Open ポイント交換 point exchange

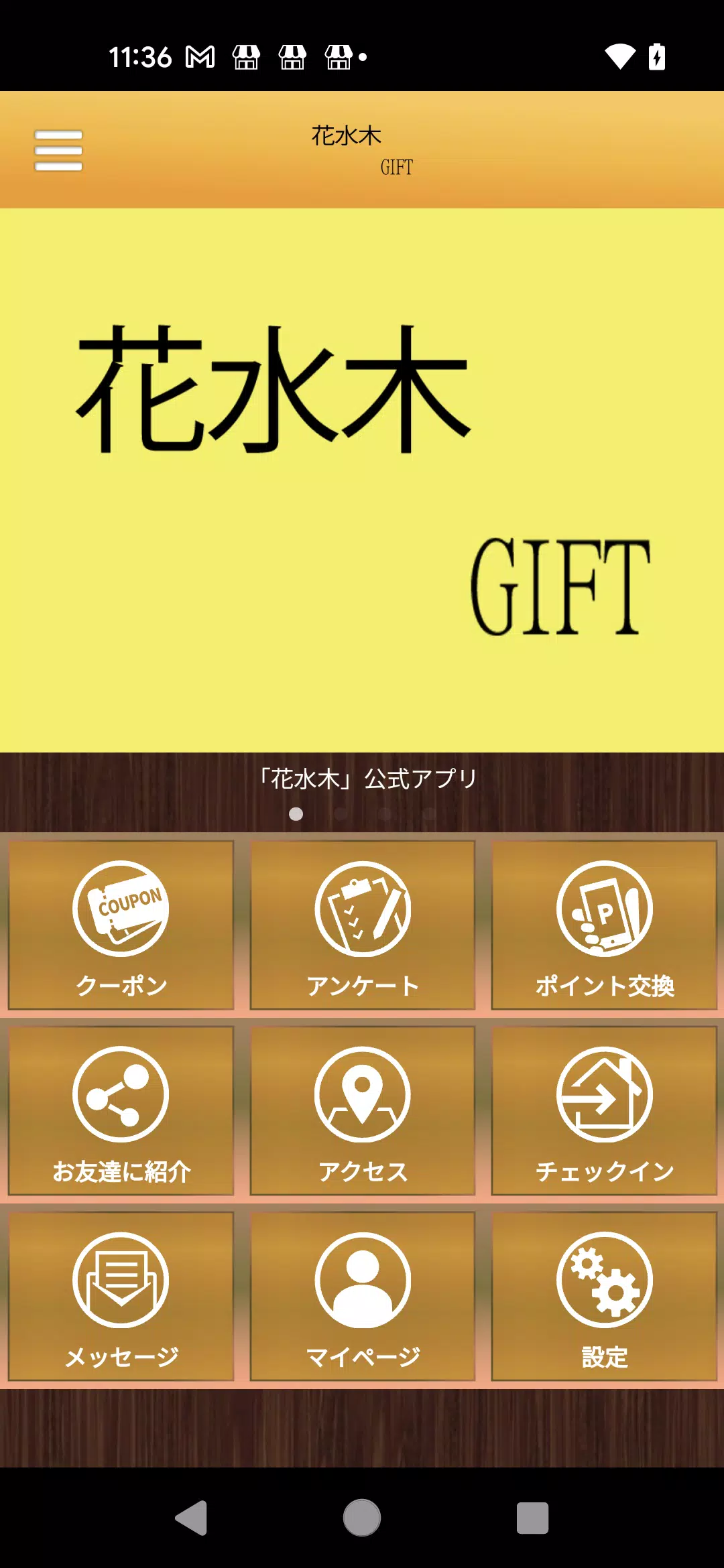tap(604, 925)
